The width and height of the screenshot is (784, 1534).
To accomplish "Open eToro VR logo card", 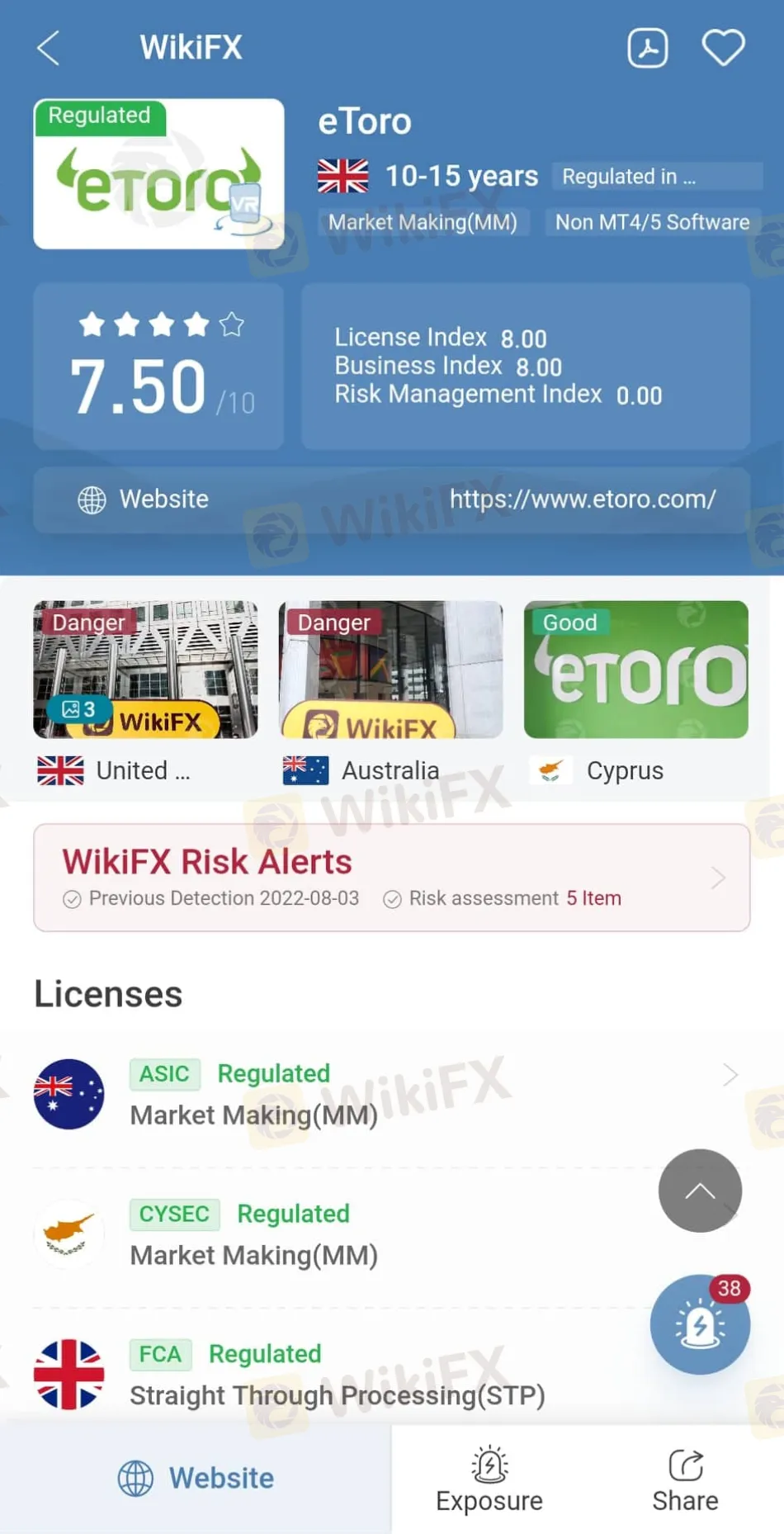I will click(x=158, y=174).
